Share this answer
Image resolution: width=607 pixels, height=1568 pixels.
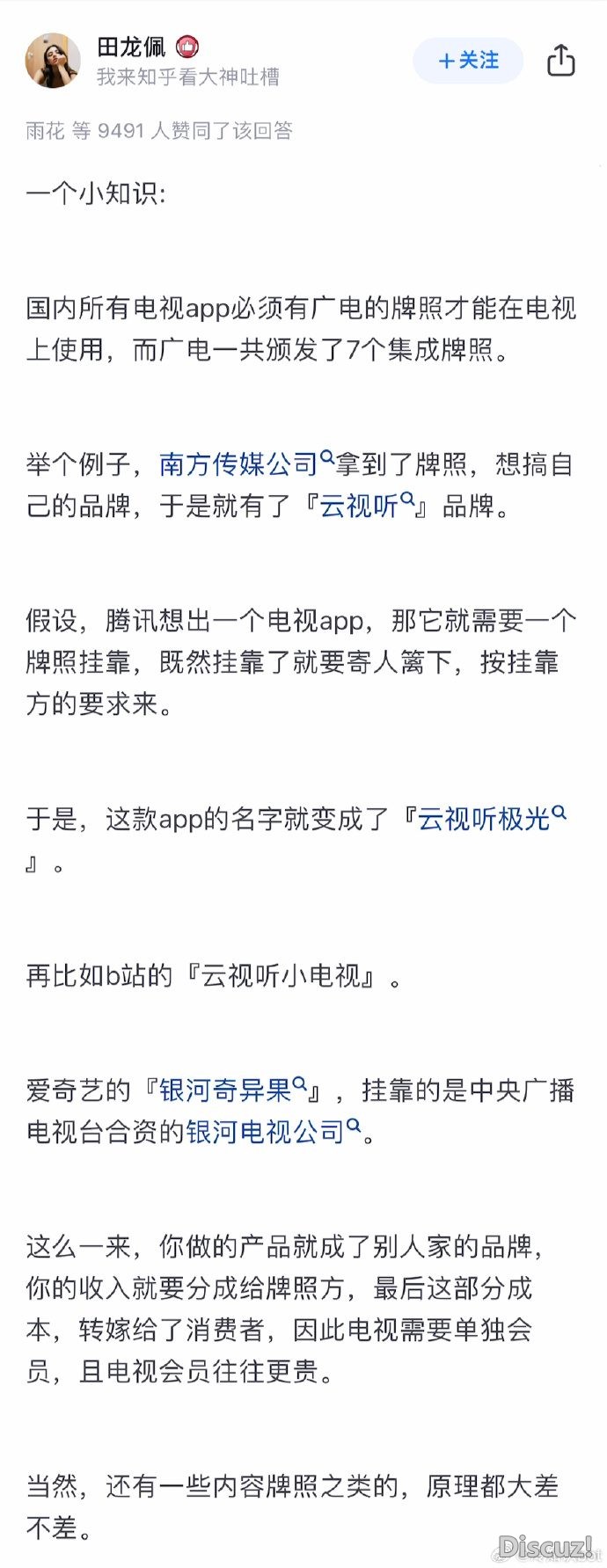pyautogui.click(x=560, y=61)
